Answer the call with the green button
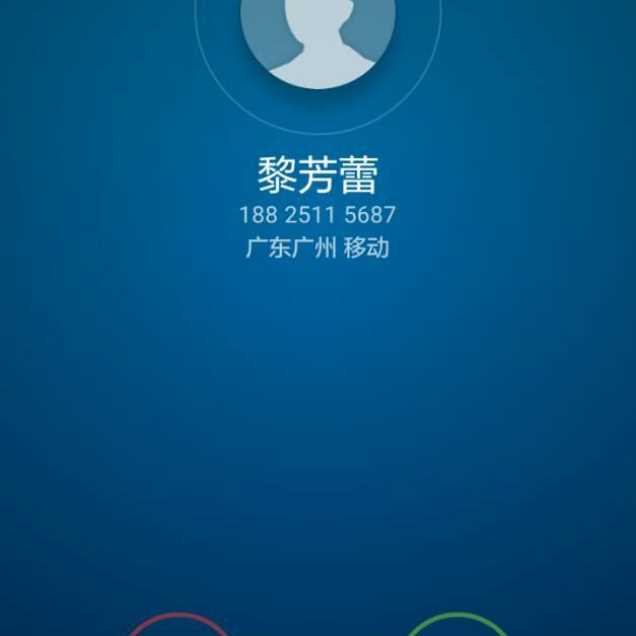The image size is (636, 636). pos(459,627)
